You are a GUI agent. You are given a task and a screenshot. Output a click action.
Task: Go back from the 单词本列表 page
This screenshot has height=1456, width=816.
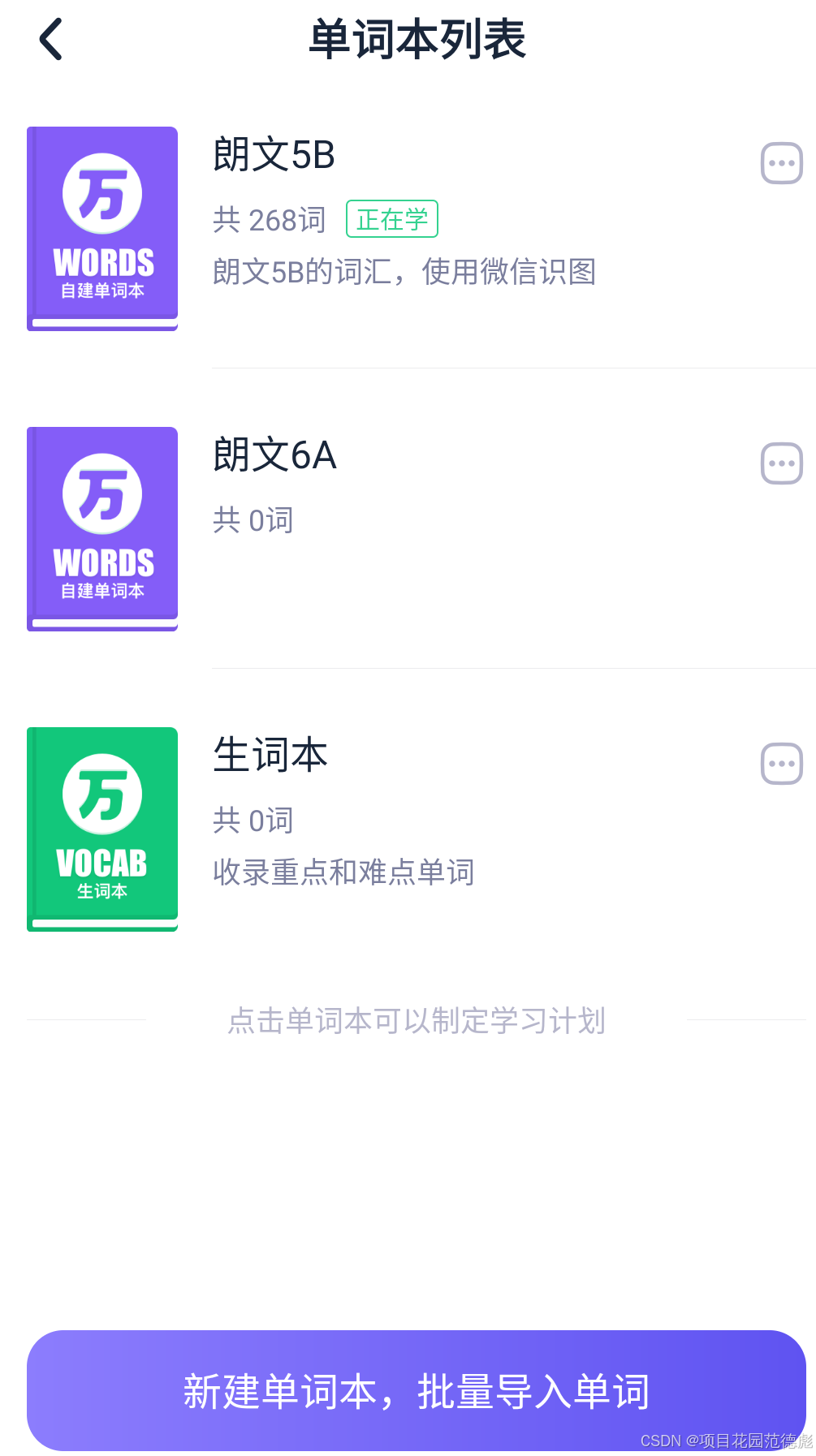(x=51, y=40)
